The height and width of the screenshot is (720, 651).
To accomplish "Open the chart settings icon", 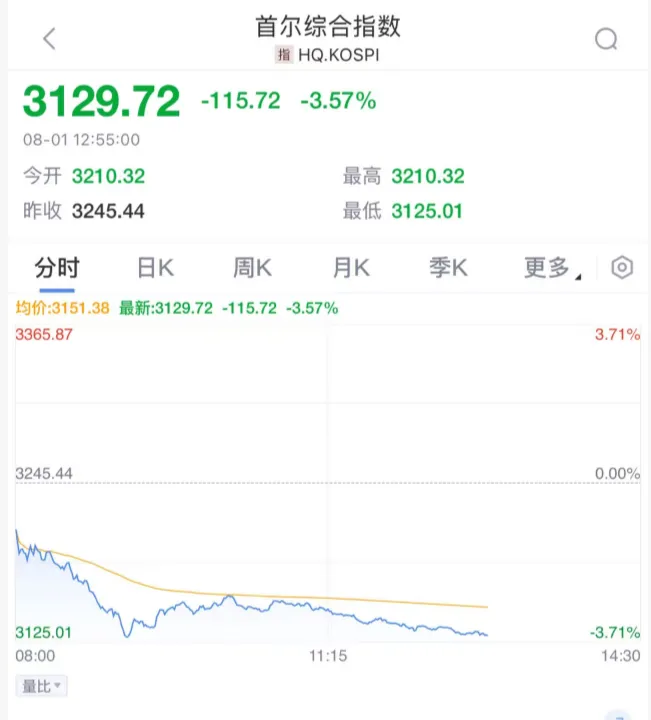I will coord(622,268).
